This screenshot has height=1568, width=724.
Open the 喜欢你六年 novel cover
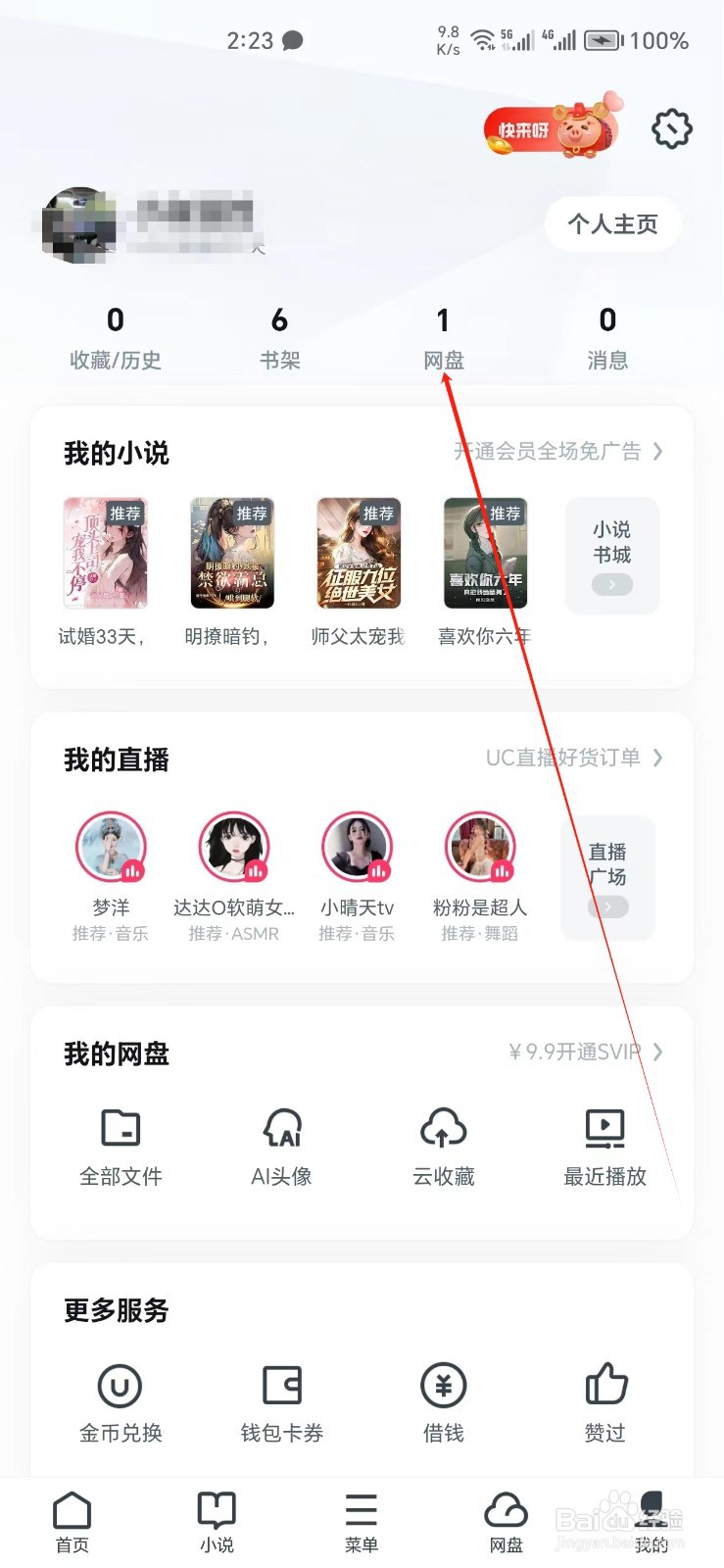coord(485,554)
